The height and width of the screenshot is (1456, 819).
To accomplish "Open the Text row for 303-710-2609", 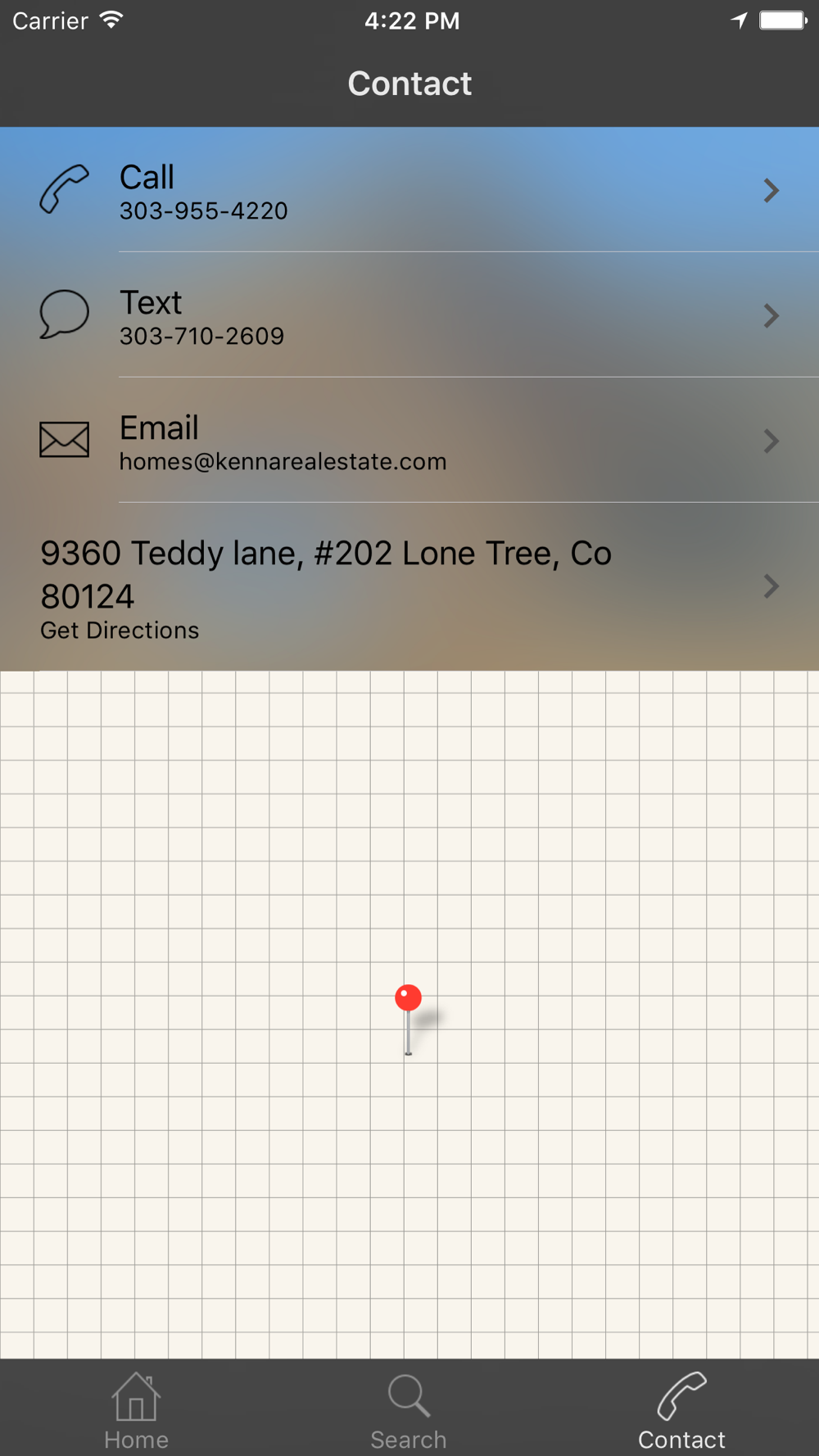I will [x=409, y=315].
